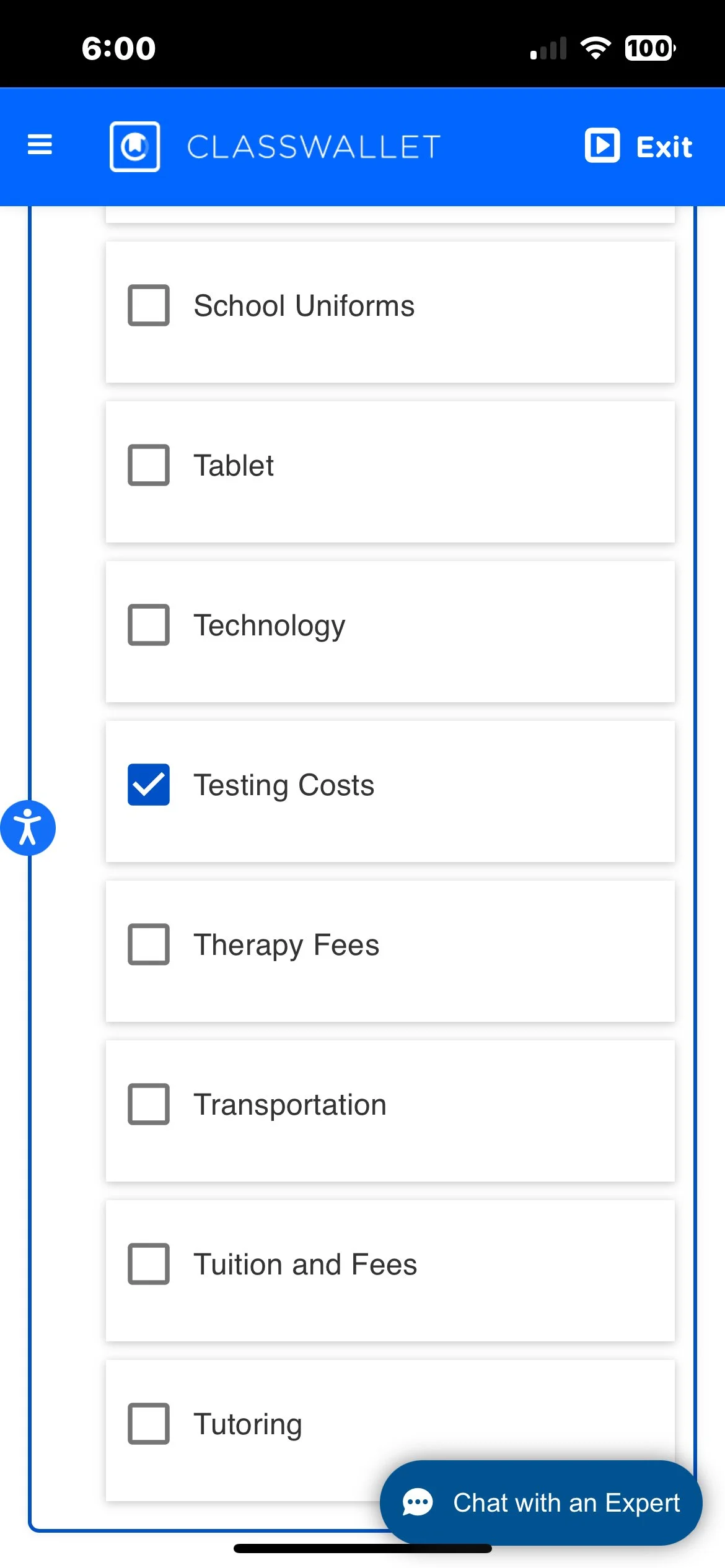Image resolution: width=725 pixels, height=1568 pixels.
Task: Open the hamburger menu
Action: [x=40, y=145]
